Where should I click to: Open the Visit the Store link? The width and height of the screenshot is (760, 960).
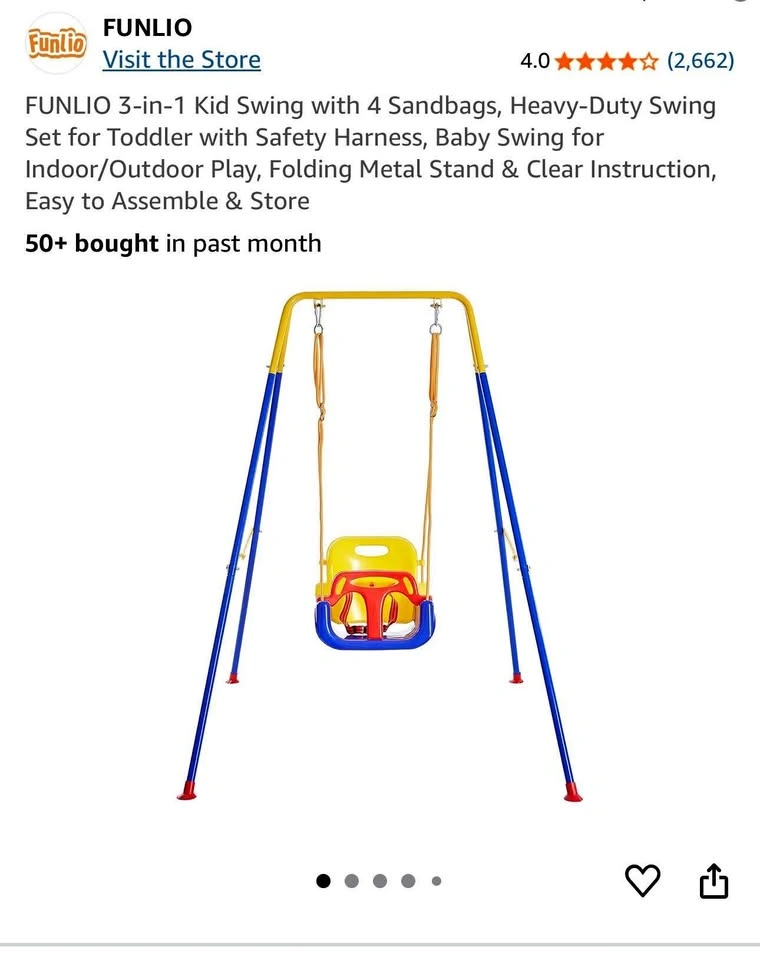point(181,60)
